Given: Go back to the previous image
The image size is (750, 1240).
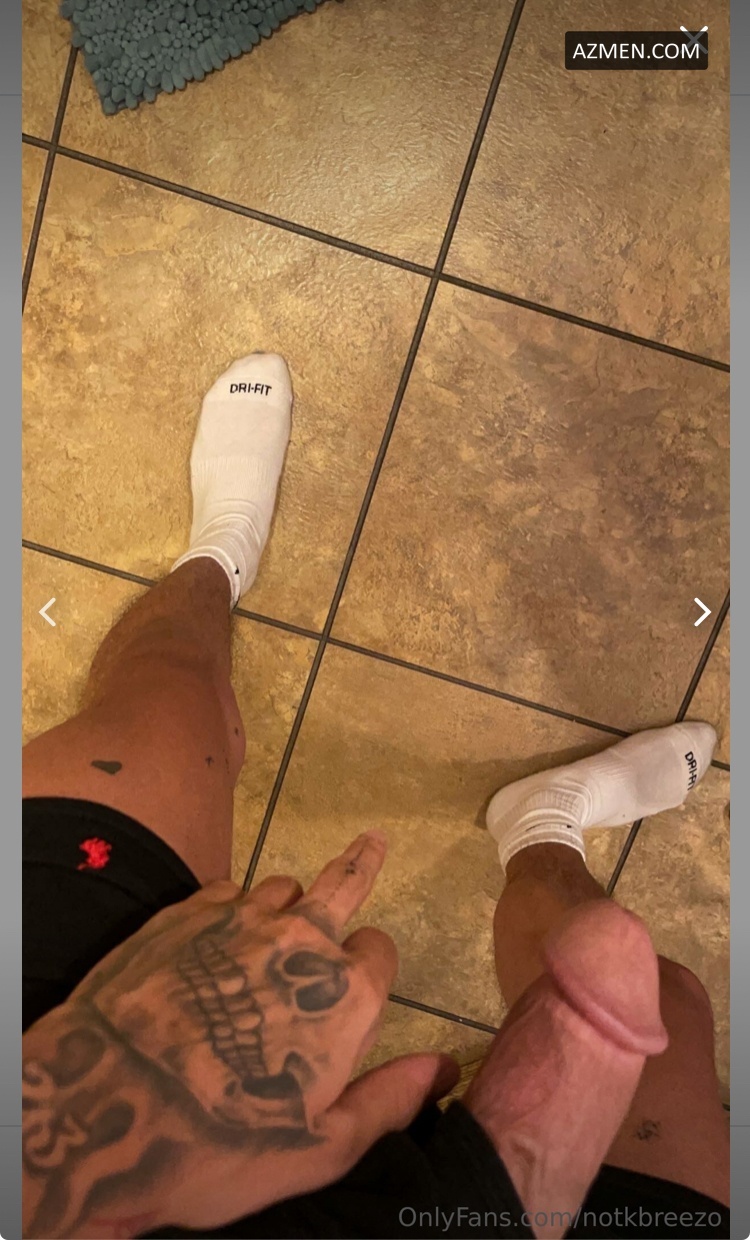Looking at the screenshot, I should (47, 612).
